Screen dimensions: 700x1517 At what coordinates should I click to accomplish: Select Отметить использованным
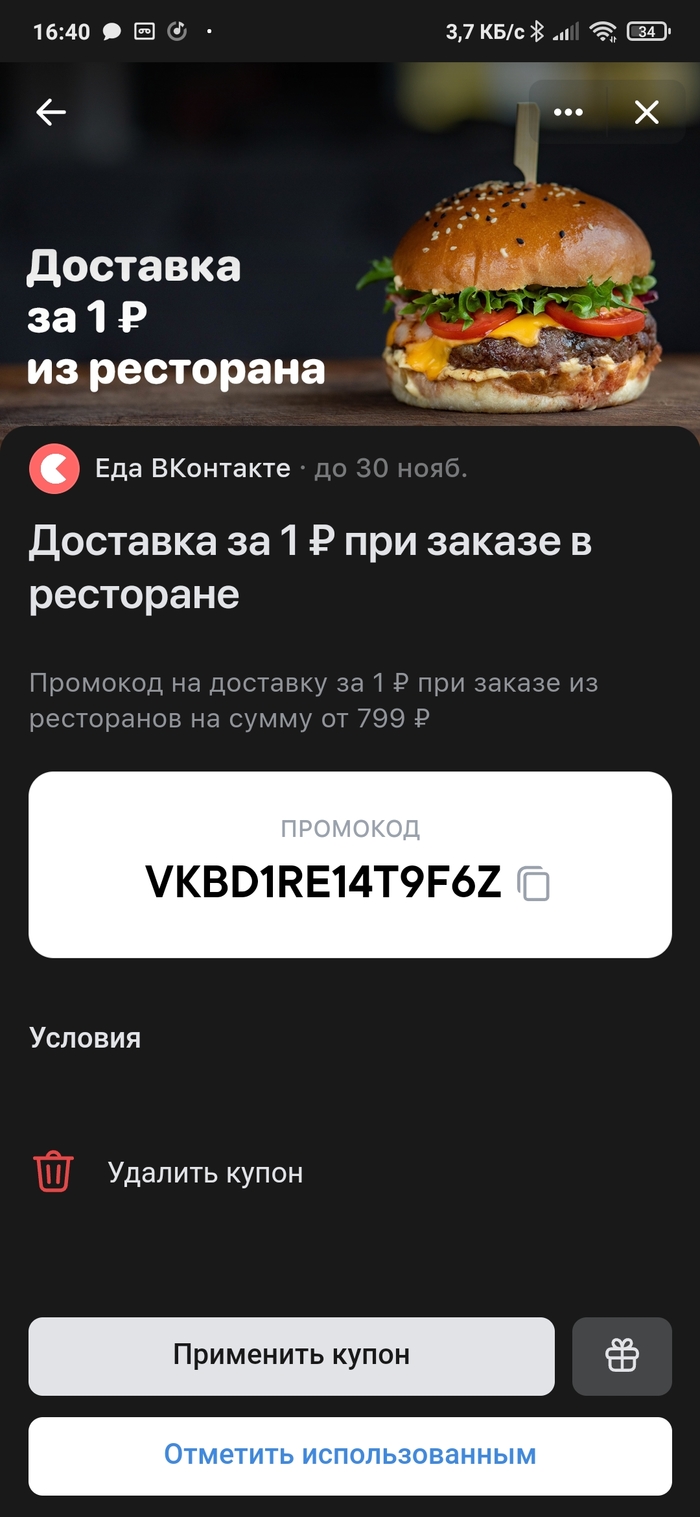[350, 1454]
